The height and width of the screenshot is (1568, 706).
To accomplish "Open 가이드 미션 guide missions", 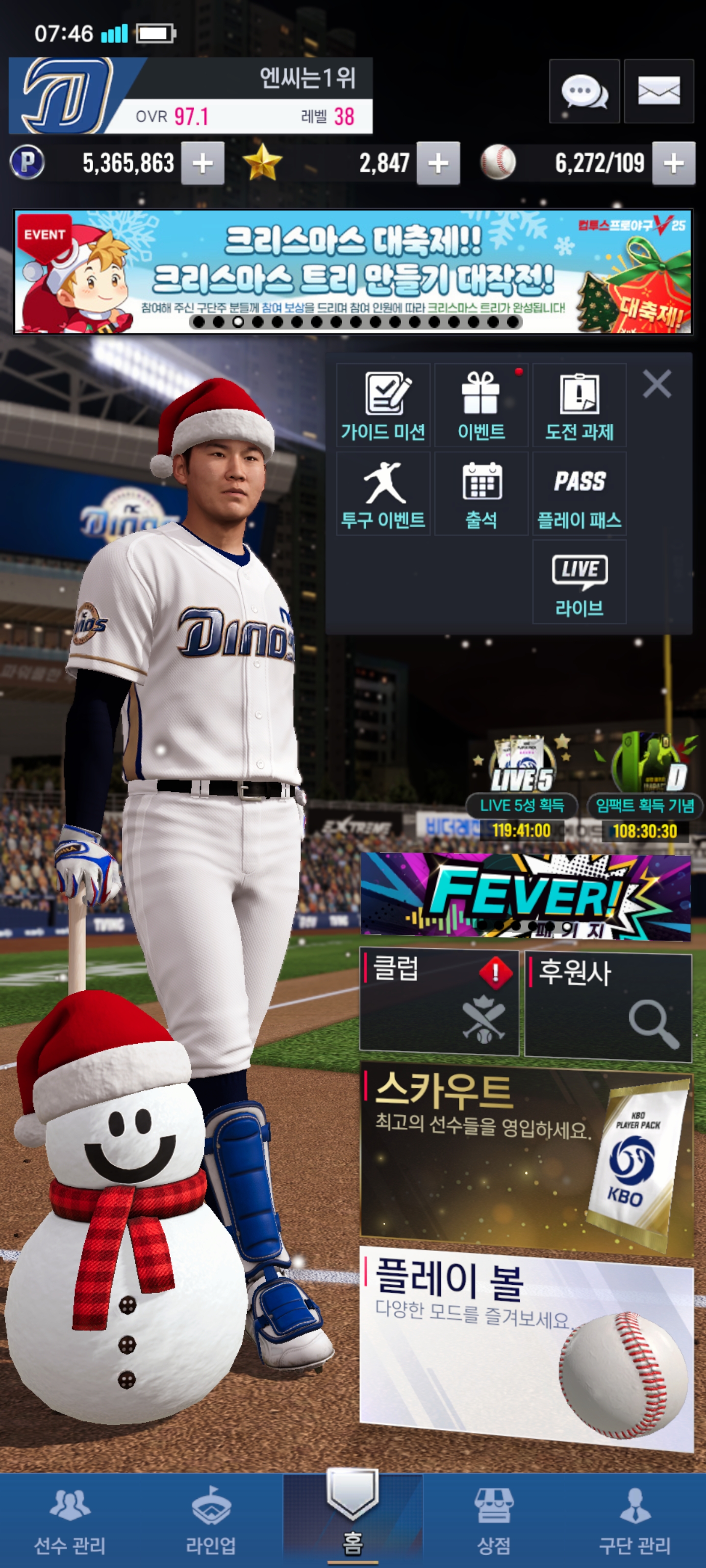I will click(383, 405).
